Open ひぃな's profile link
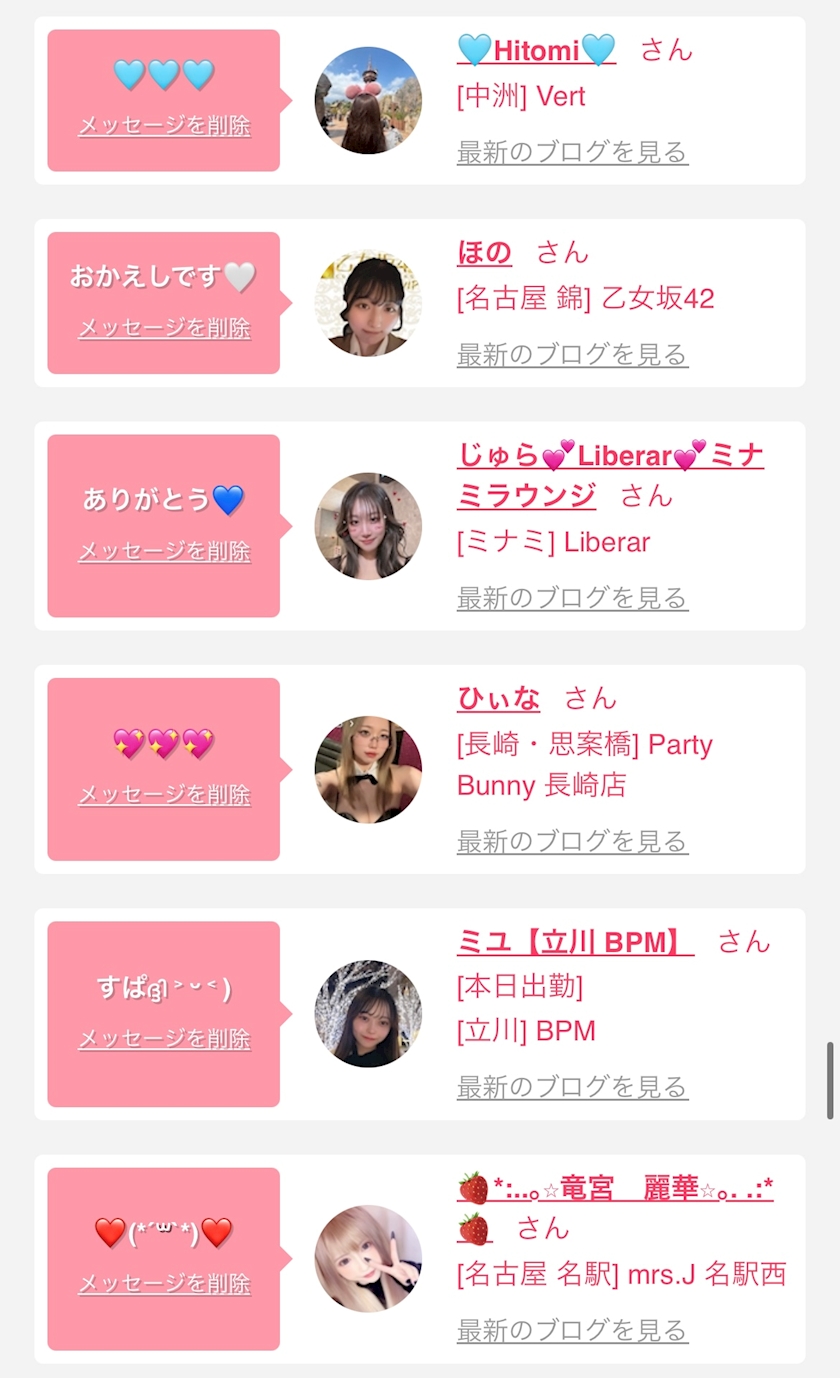 tap(498, 699)
